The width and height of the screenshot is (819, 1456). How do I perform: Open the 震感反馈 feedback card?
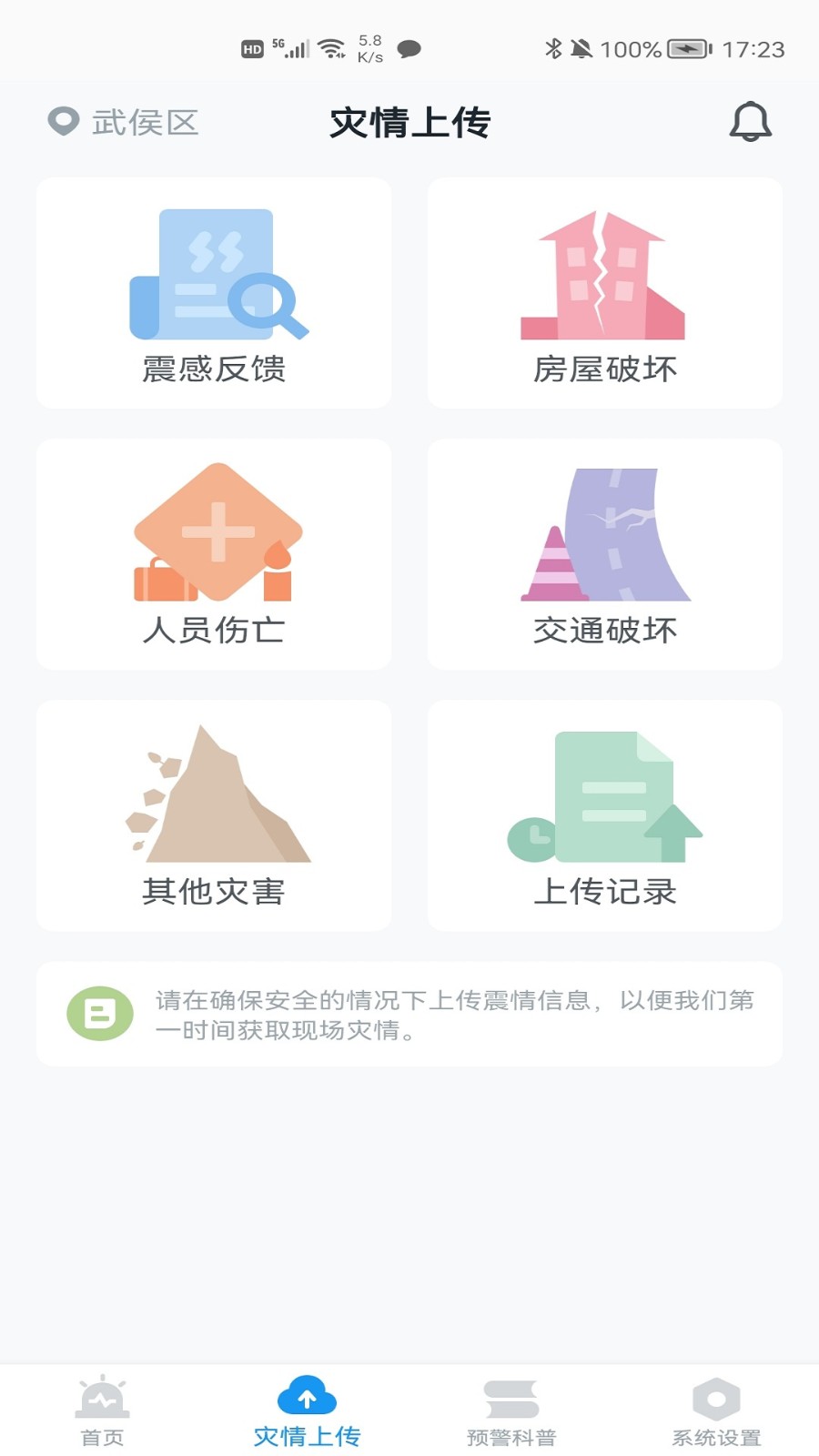214,291
